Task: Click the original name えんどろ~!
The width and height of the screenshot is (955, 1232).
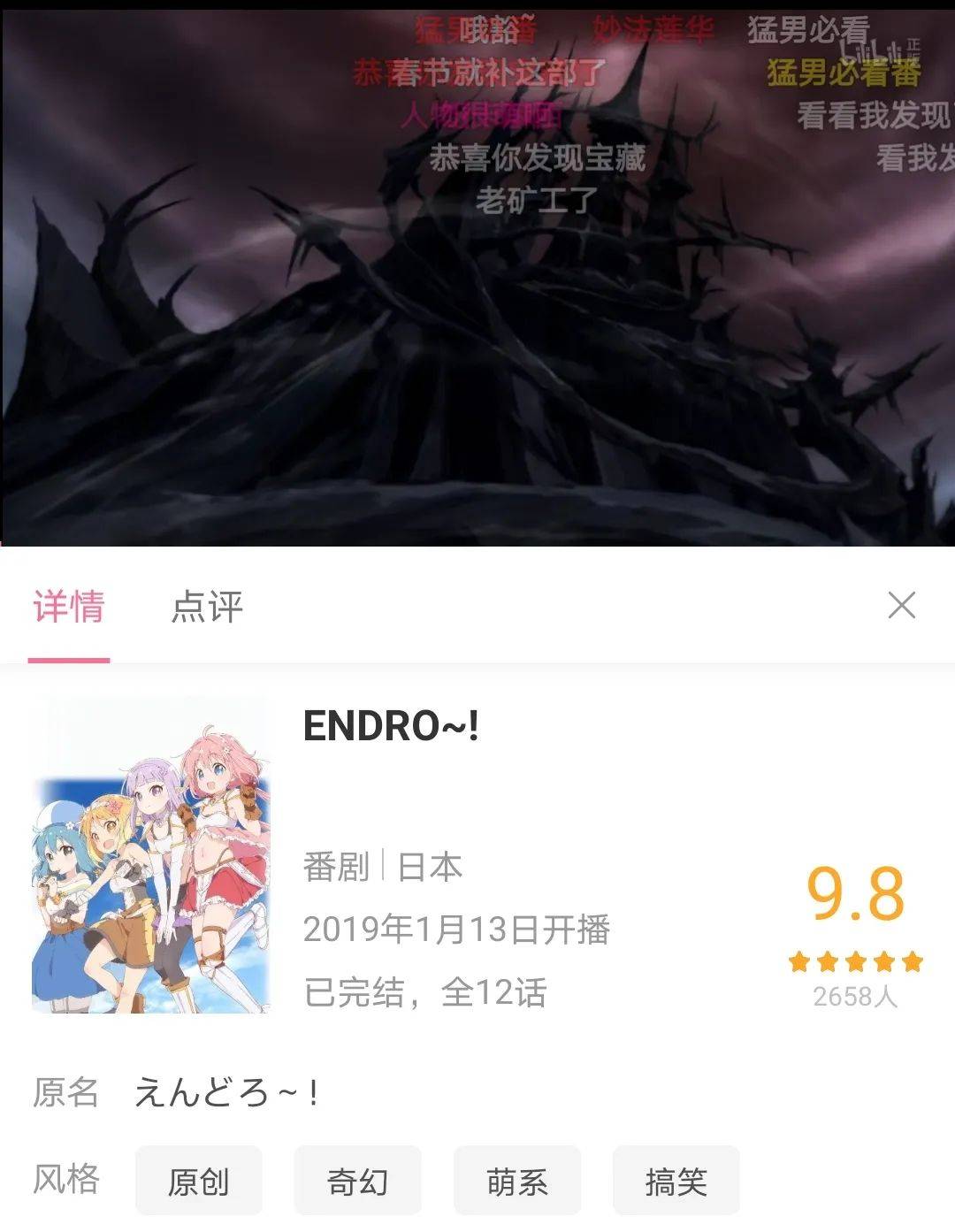Action: [227, 1092]
